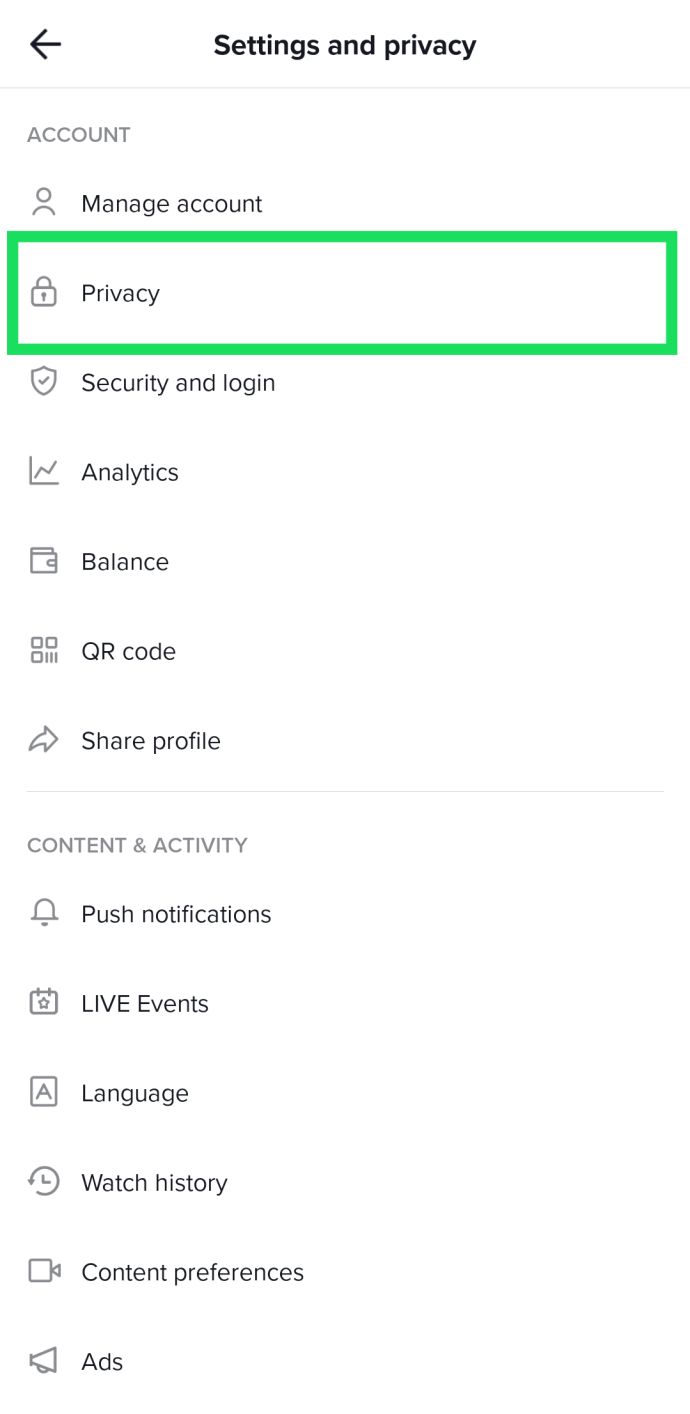
Task: Open Push notifications settings
Action: tap(345, 914)
